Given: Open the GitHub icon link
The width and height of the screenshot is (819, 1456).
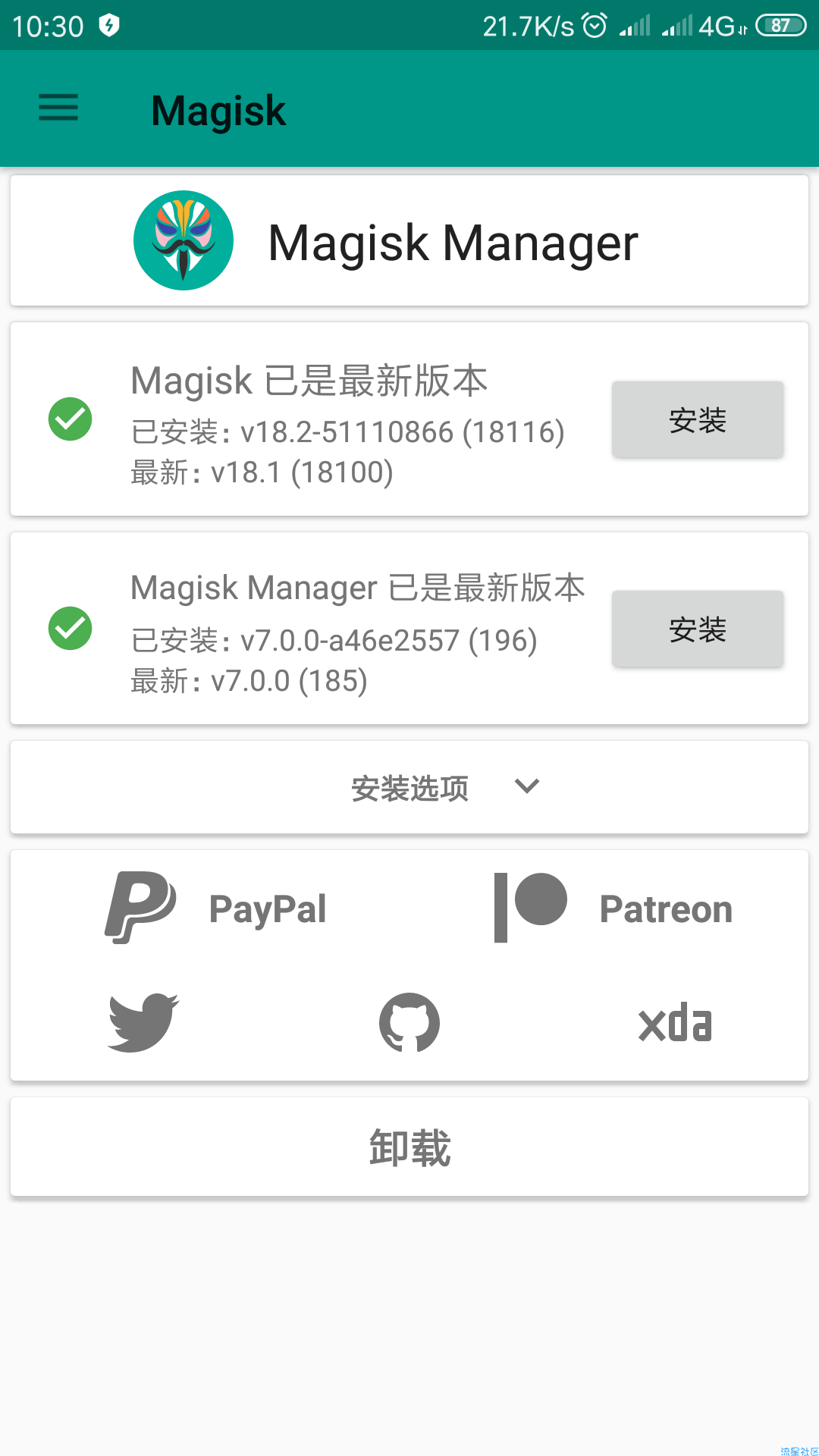Looking at the screenshot, I should [x=409, y=1022].
